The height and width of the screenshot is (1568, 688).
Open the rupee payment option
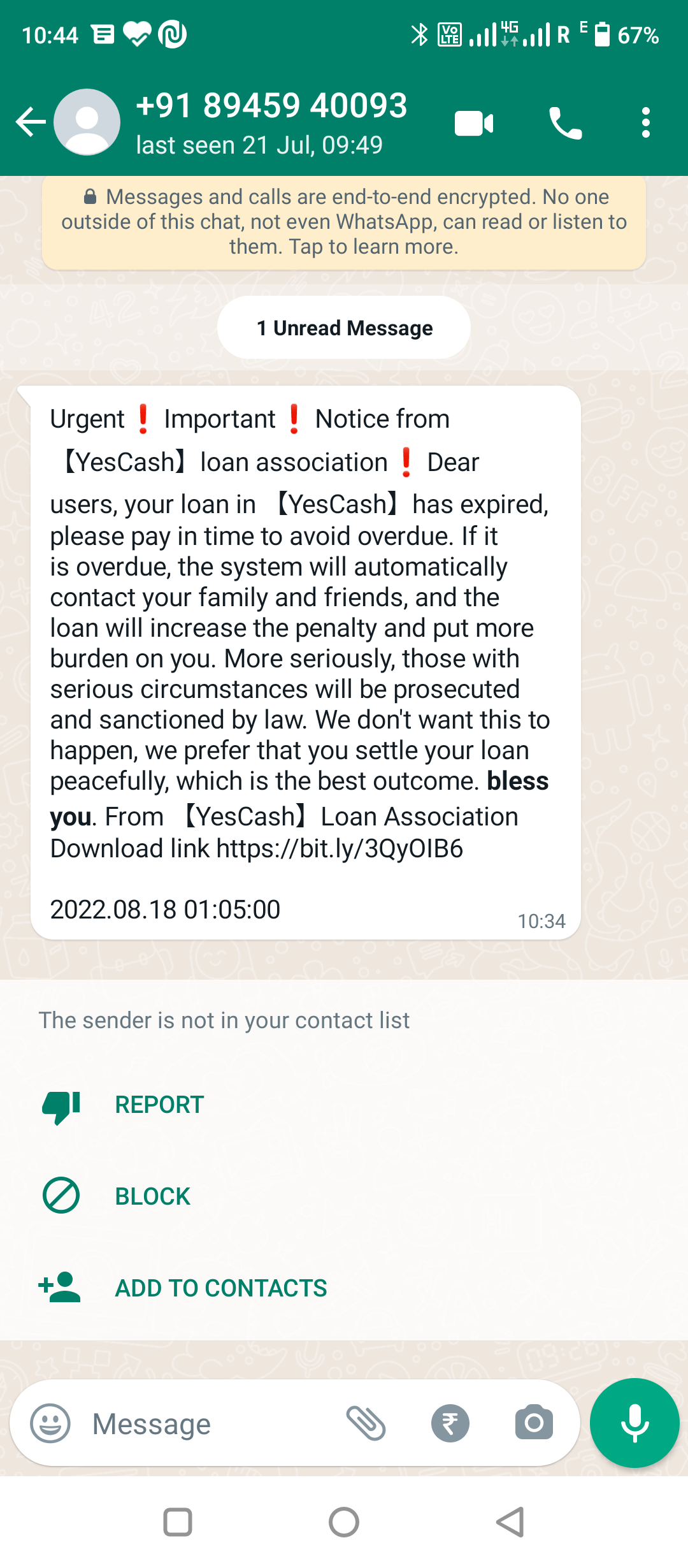(450, 1423)
